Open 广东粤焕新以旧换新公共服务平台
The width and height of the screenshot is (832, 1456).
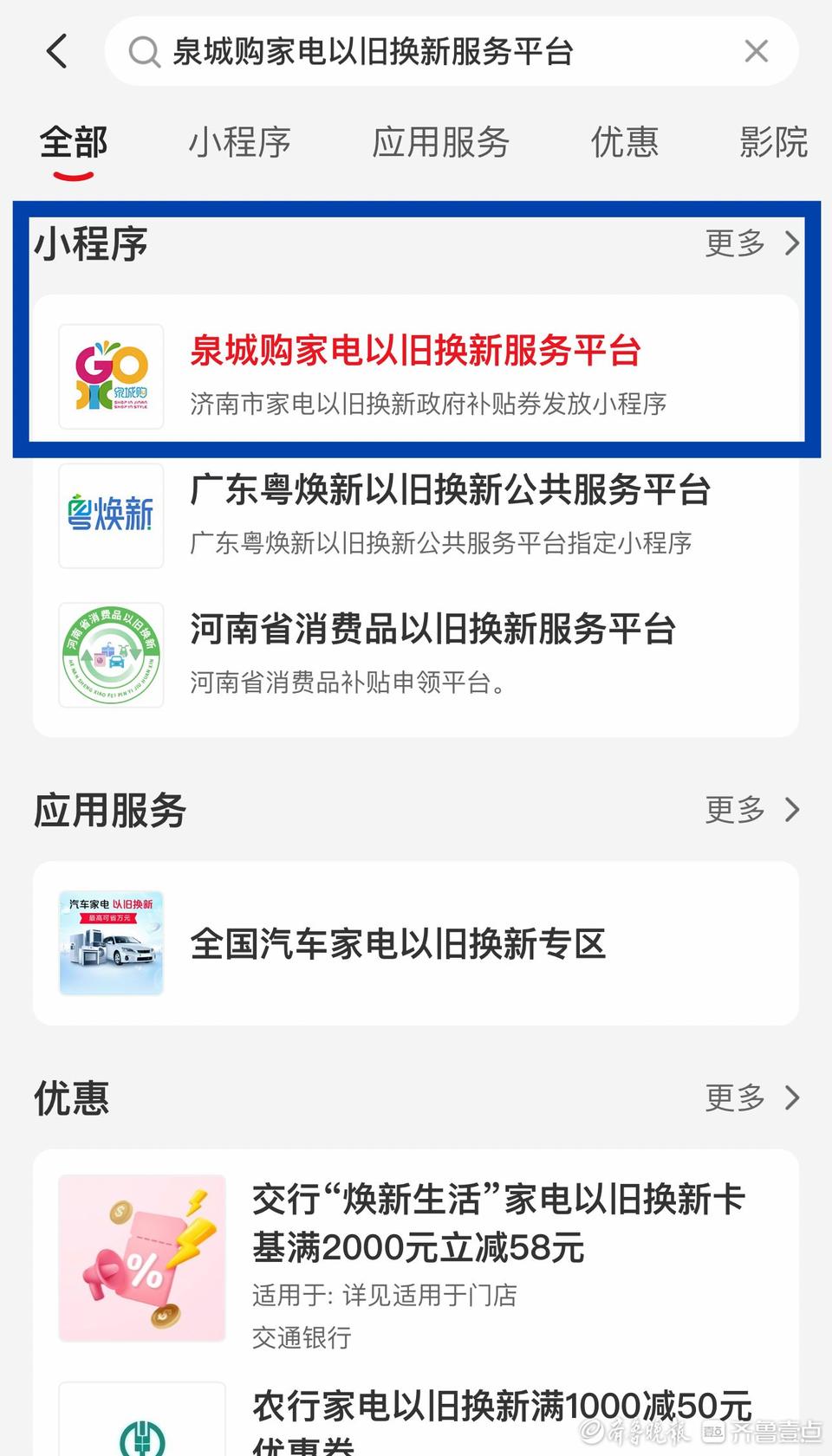click(416, 514)
